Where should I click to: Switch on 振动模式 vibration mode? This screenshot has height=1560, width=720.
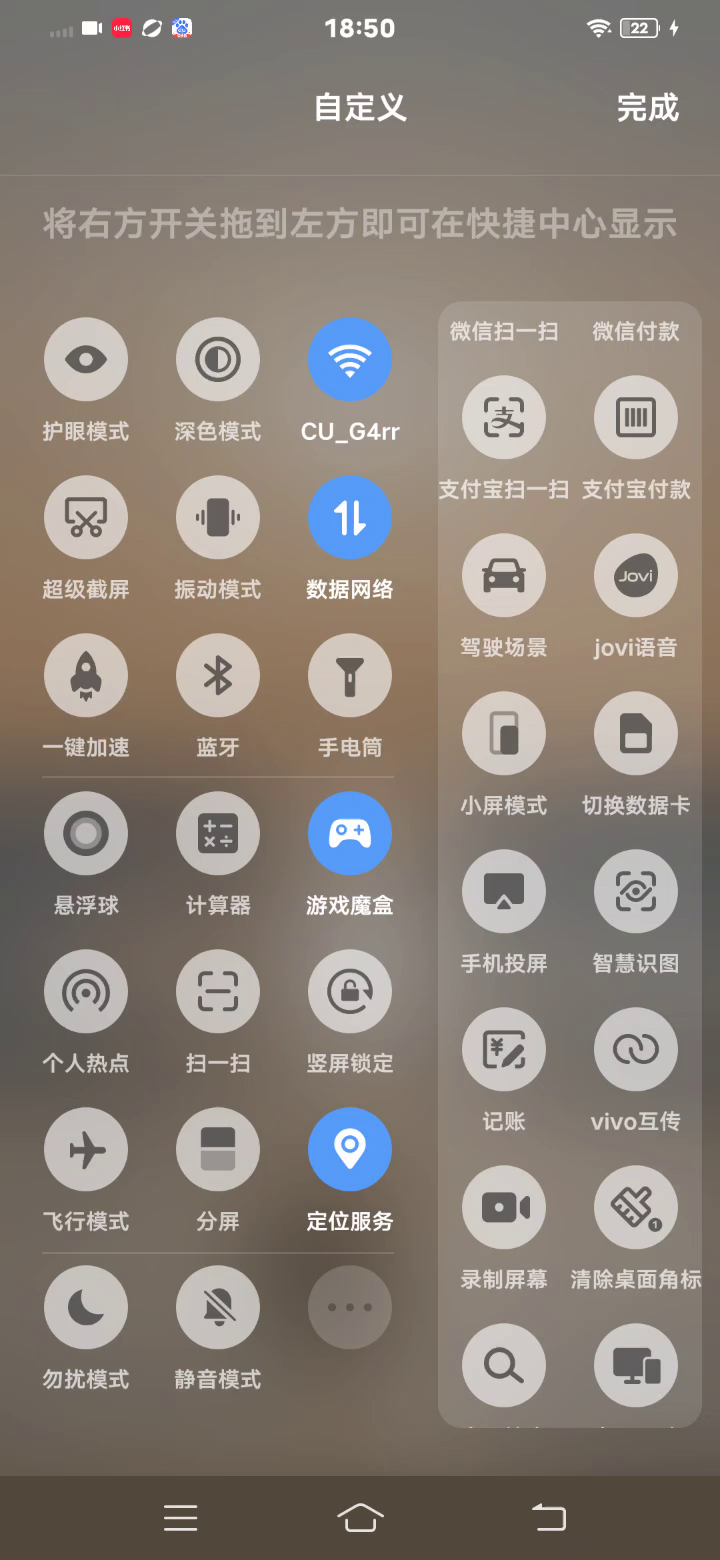[218, 518]
